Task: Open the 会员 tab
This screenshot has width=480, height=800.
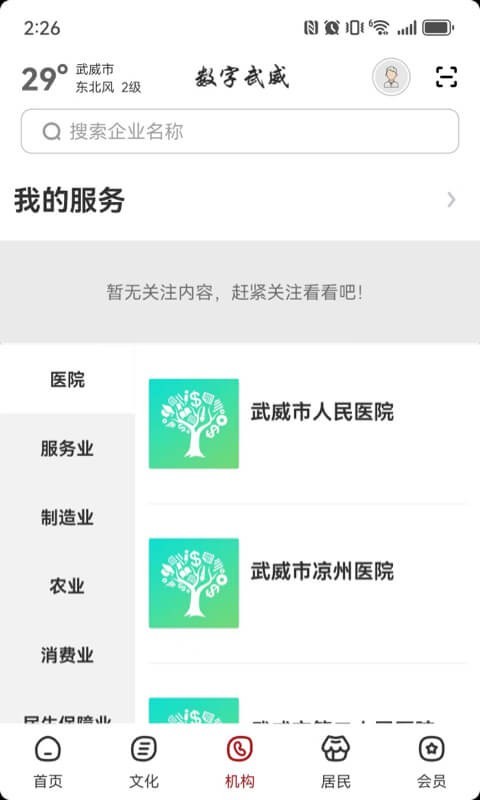Action: coord(432,762)
